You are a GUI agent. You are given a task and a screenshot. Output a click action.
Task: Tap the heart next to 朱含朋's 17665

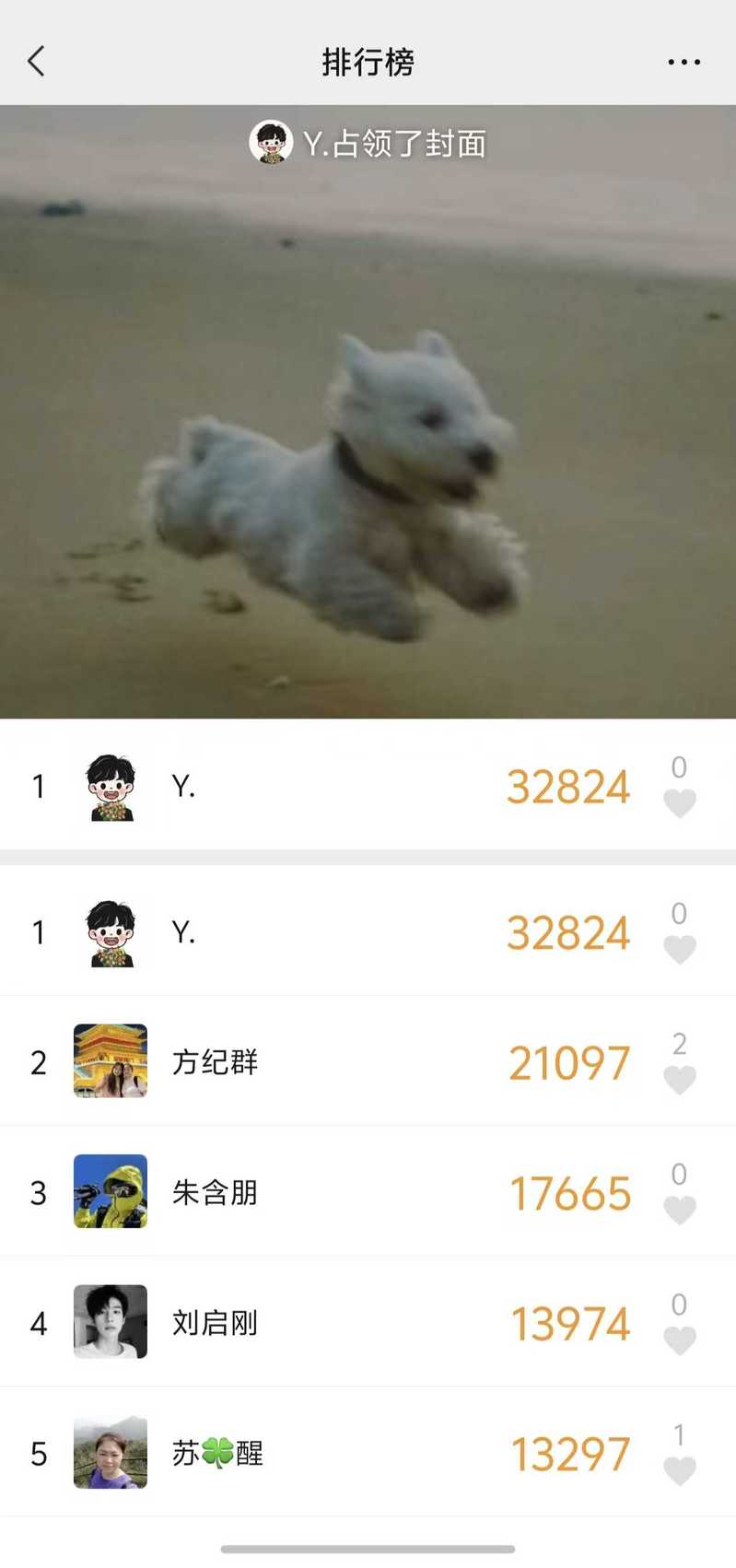[x=680, y=1209]
